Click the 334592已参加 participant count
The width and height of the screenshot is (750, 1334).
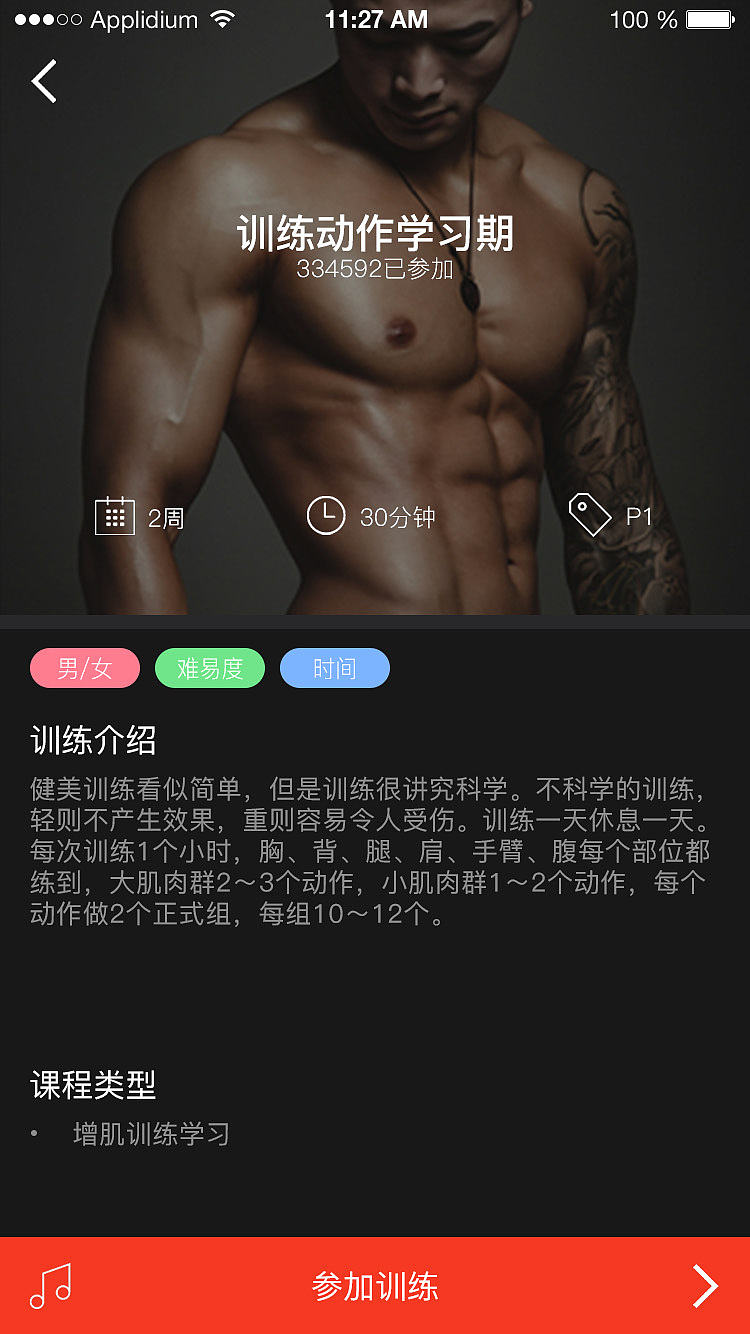375,266
